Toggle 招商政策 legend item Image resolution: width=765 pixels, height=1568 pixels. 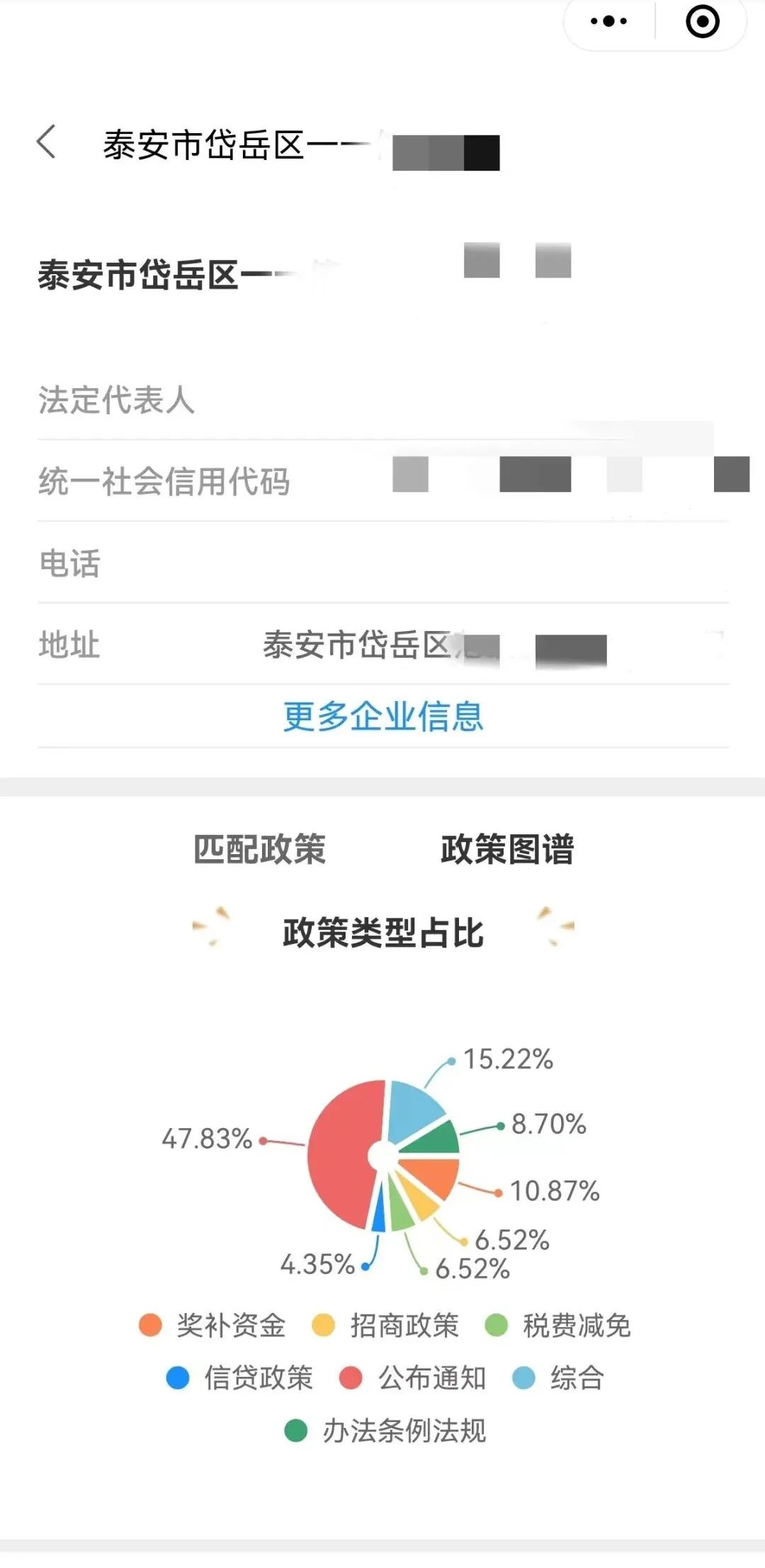coord(385,1325)
